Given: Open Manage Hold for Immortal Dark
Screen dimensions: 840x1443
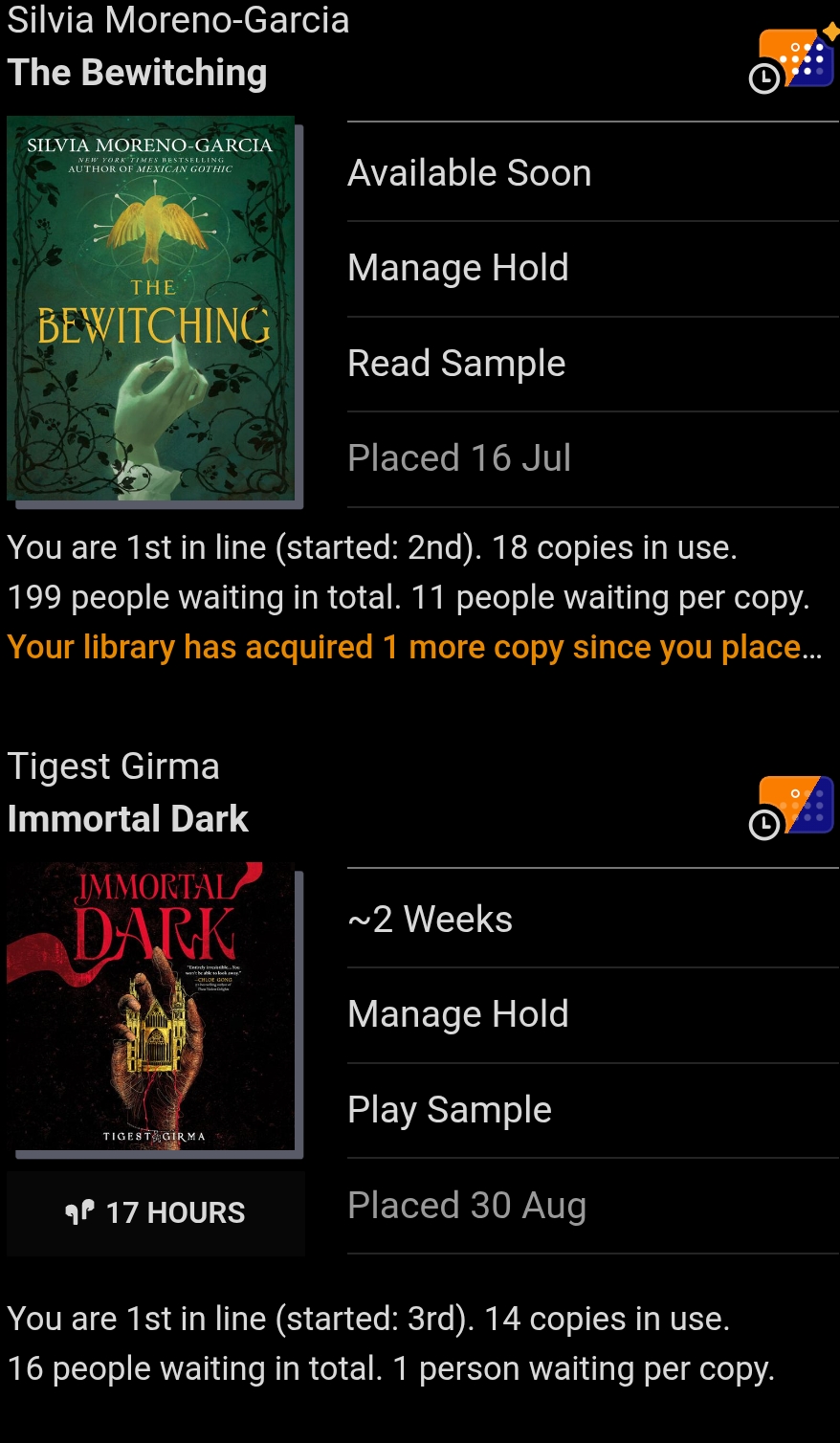Looking at the screenshot, I should 458,1014.
